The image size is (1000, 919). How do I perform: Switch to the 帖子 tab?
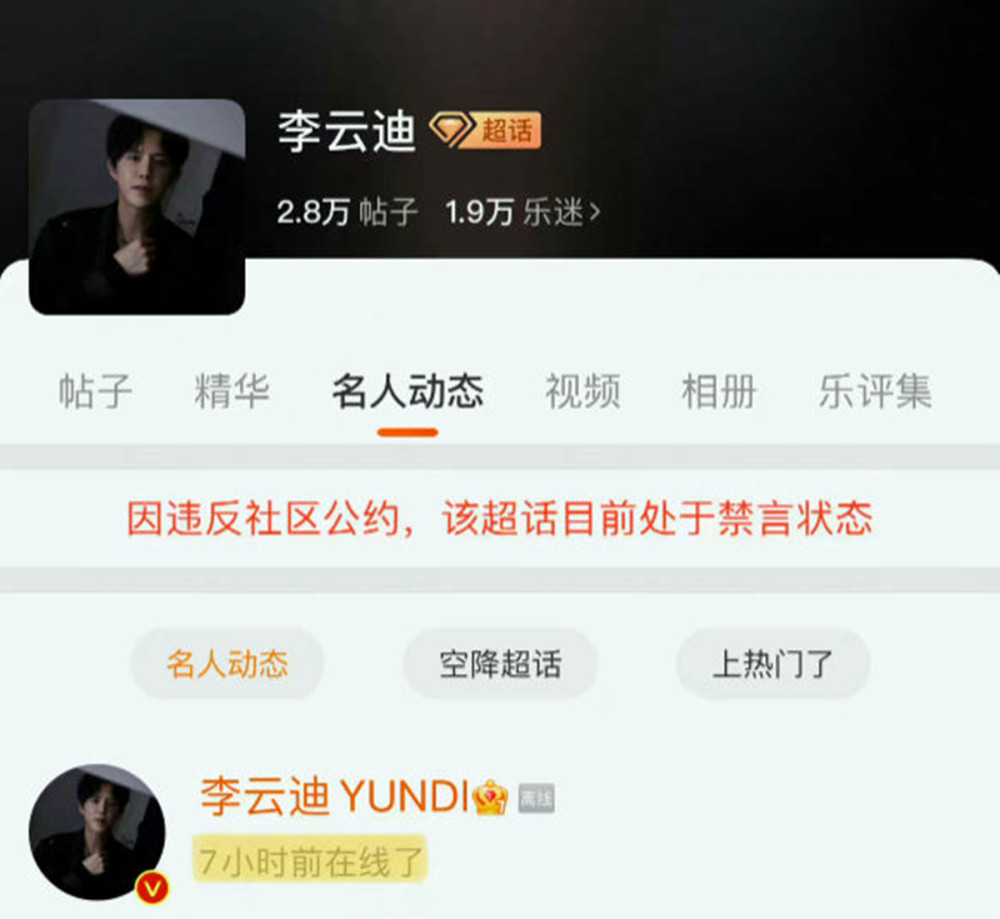pyautogui.click(x=95, y=391)
